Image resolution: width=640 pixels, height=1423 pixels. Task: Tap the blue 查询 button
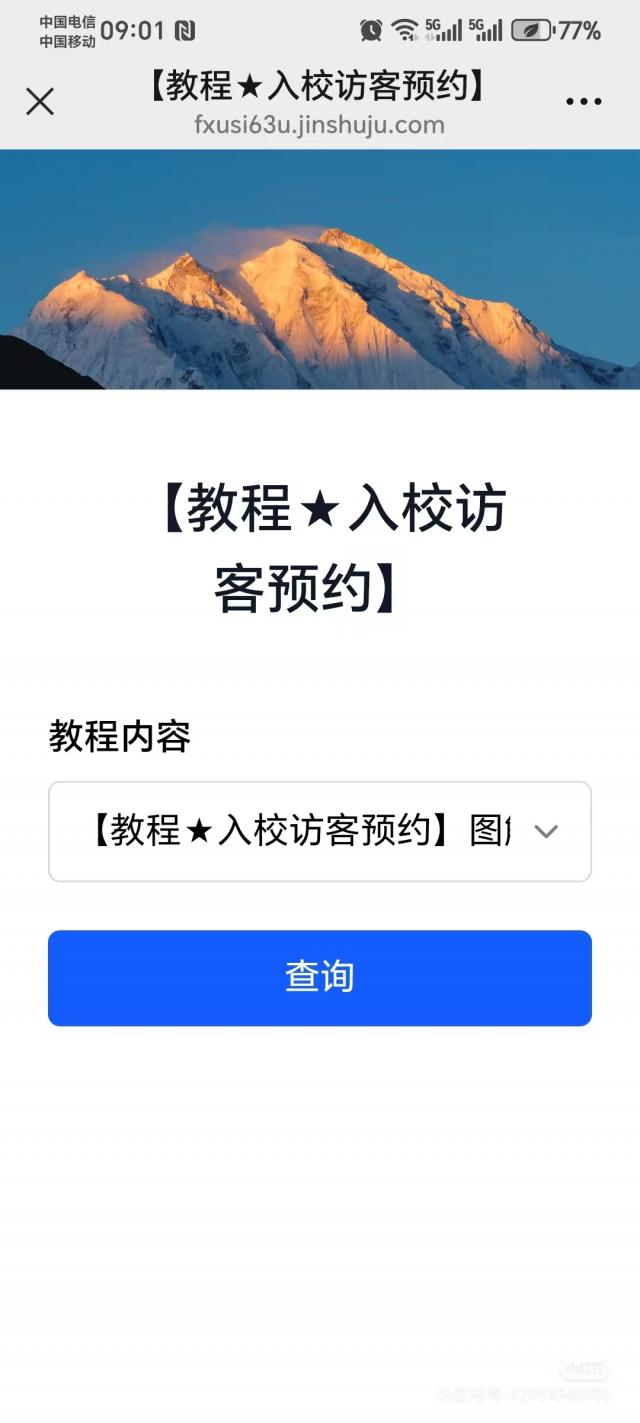pyautogui.click(x=320, y=977)
